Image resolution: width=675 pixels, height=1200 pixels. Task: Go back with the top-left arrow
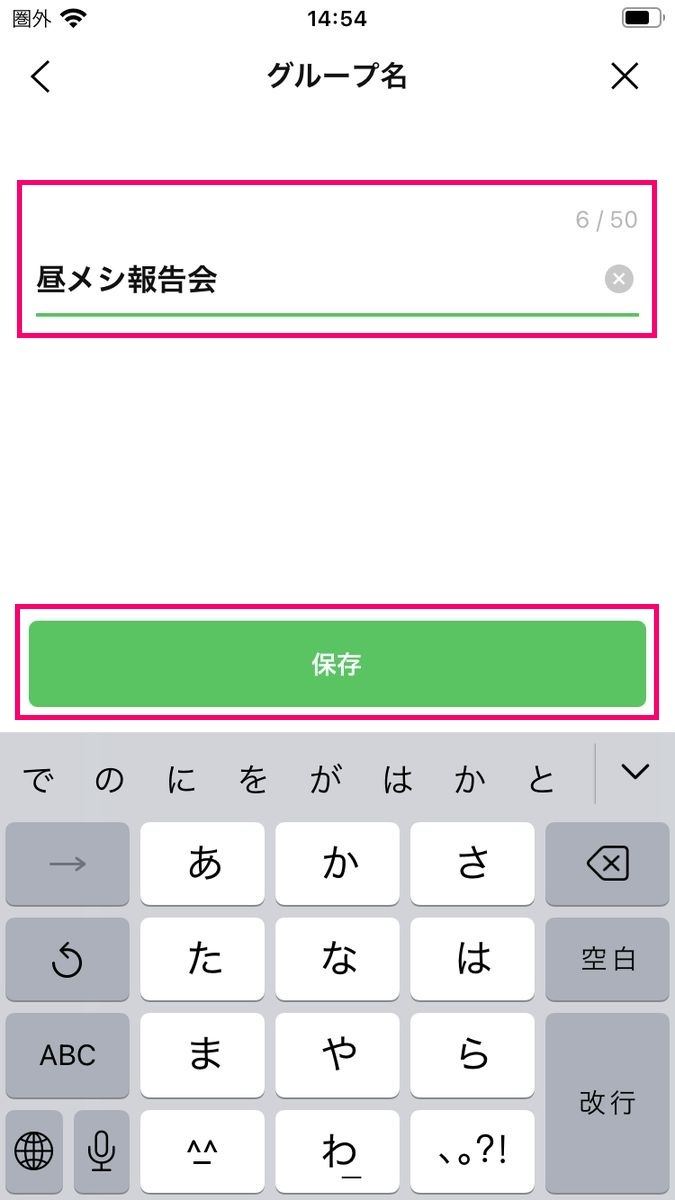(x=40, y=76)
